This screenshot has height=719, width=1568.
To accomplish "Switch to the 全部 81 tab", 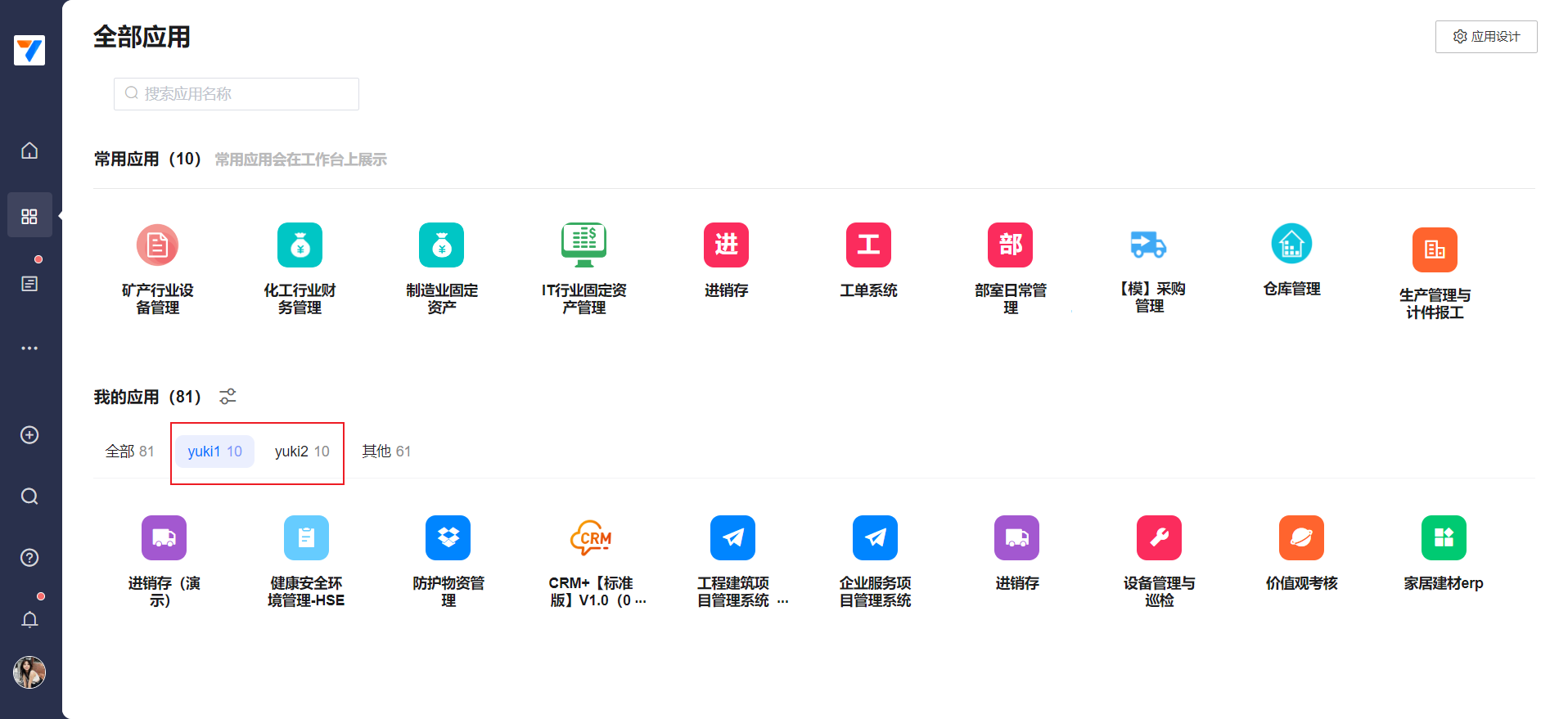I will pos(129,452).
